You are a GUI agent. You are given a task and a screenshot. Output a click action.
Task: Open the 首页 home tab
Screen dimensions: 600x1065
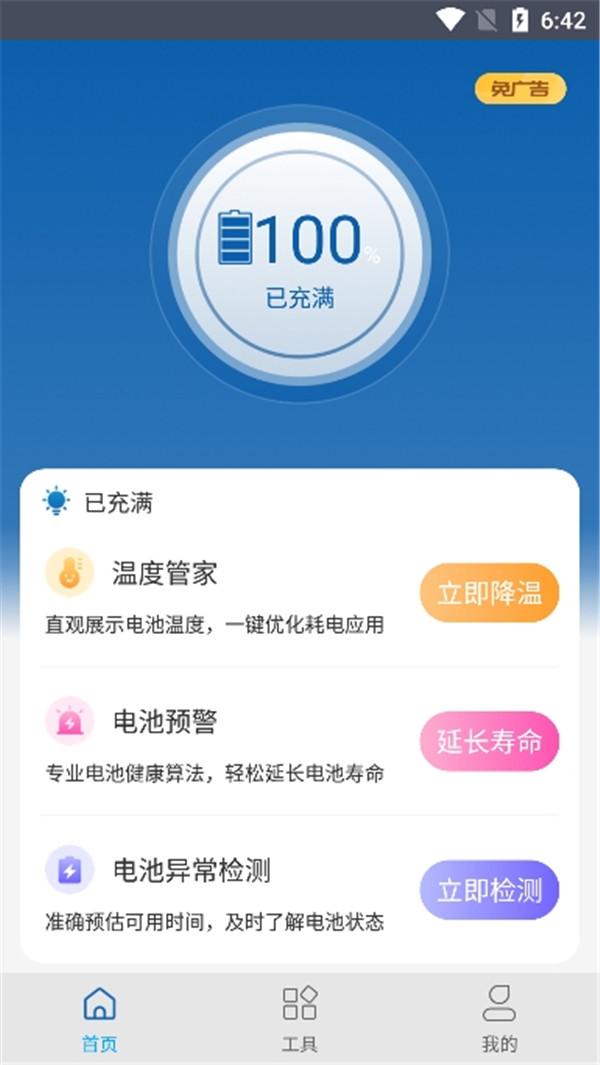(100, 1018)
